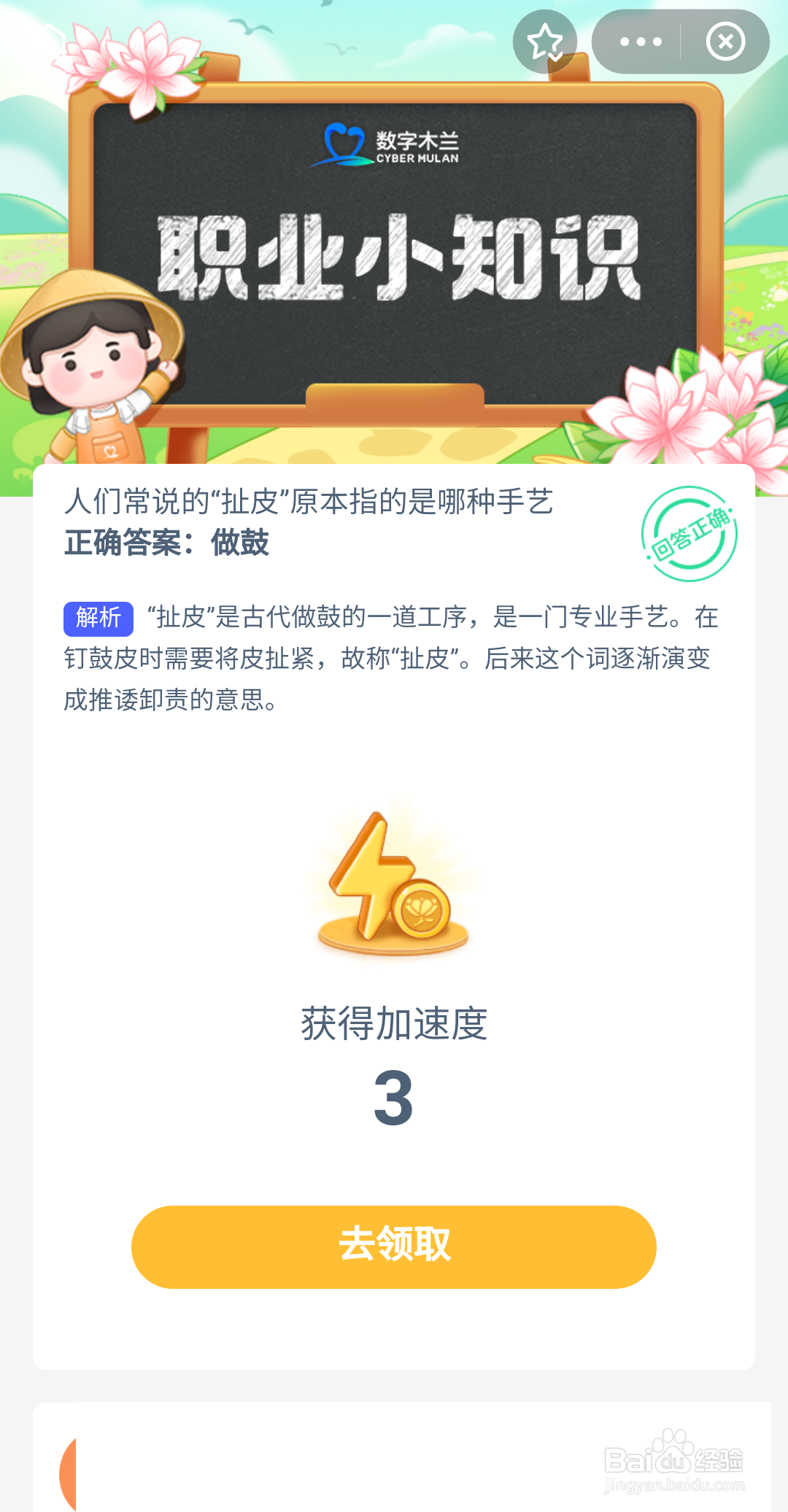Viewport: 788px width, 1512px height.
Task: Tap the answer text 正确答案：做鼓
Action: click(168, 543)
